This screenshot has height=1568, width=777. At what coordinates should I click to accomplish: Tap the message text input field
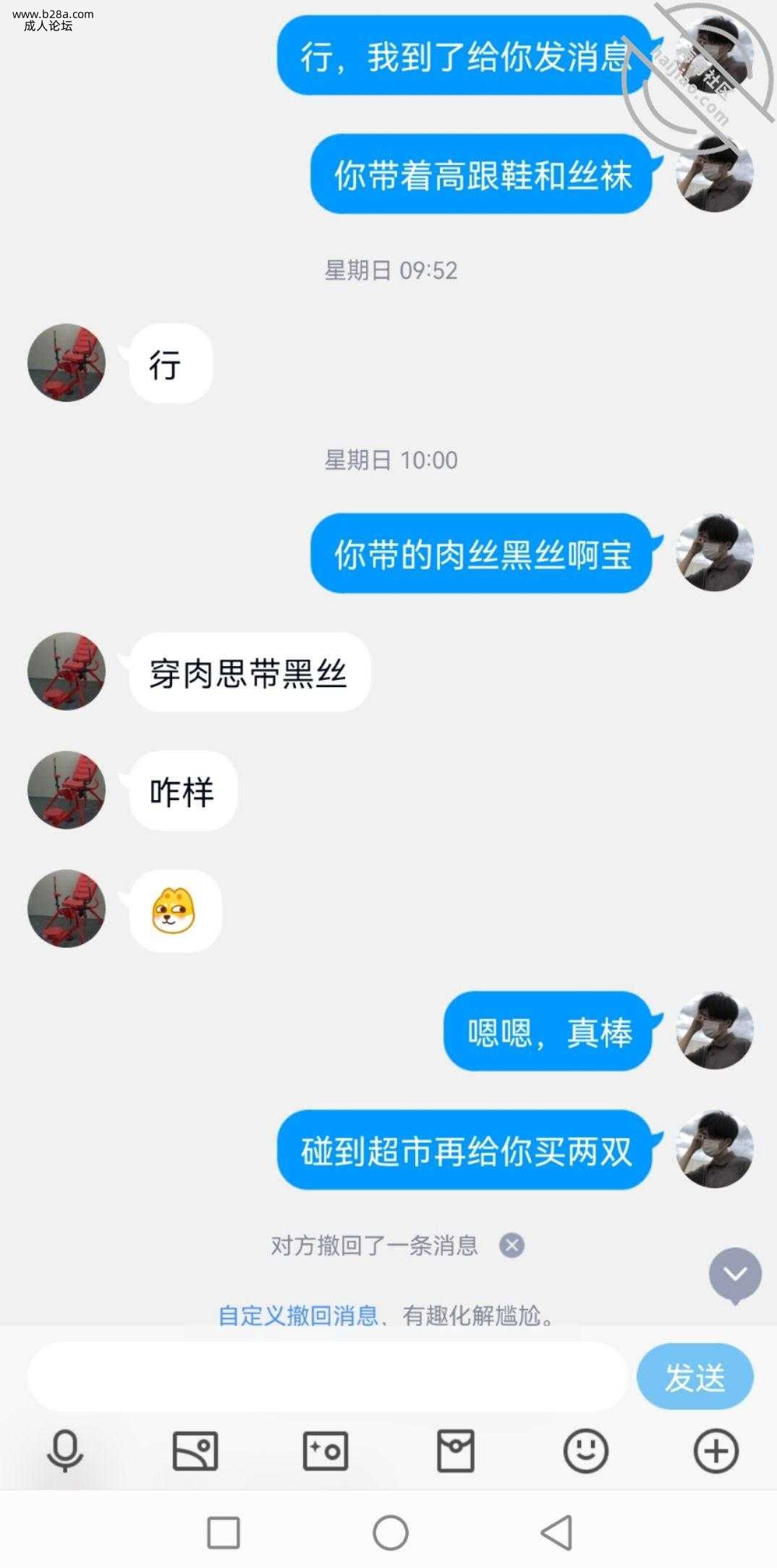click(327, 1376)
